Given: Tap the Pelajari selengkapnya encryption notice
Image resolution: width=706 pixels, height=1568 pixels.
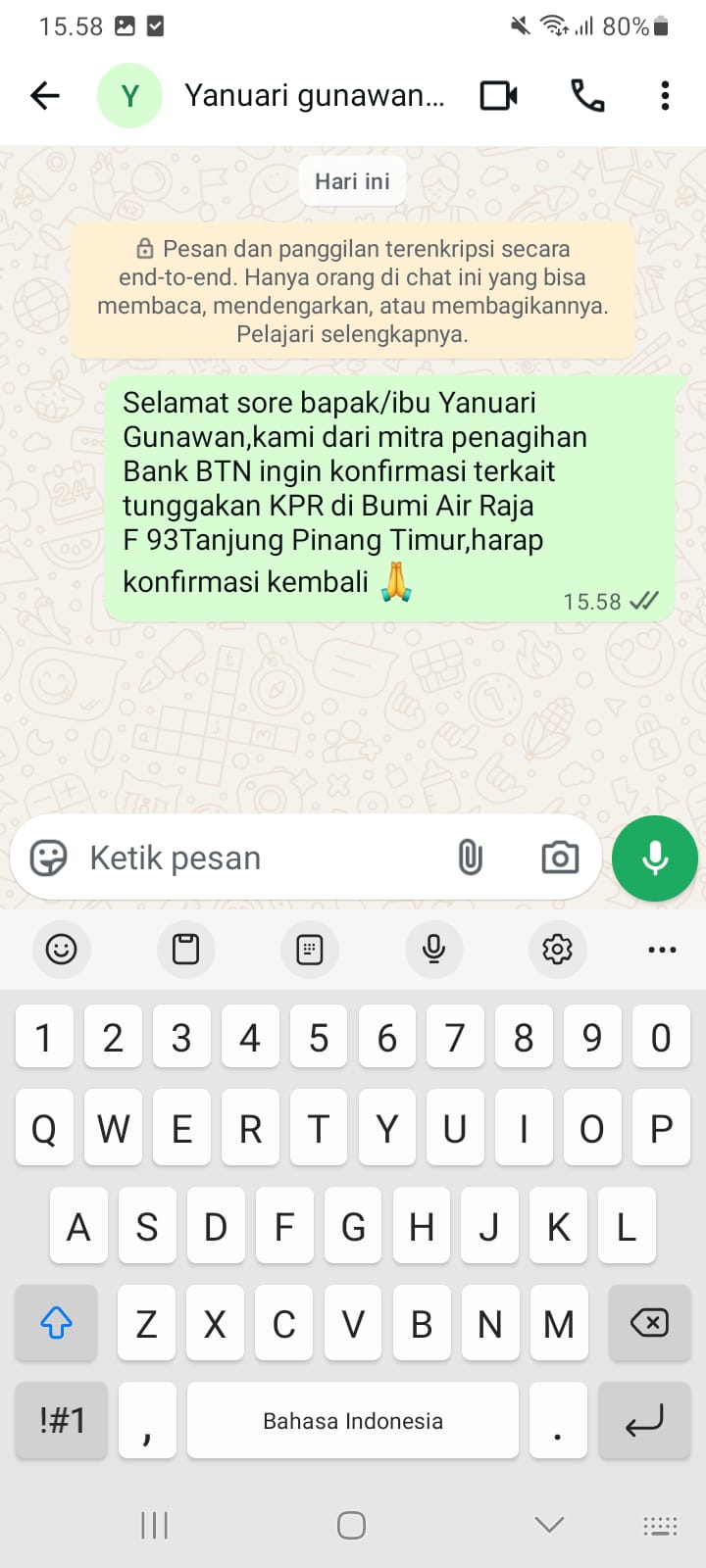Looking at the screenshot, I should 352,334.
